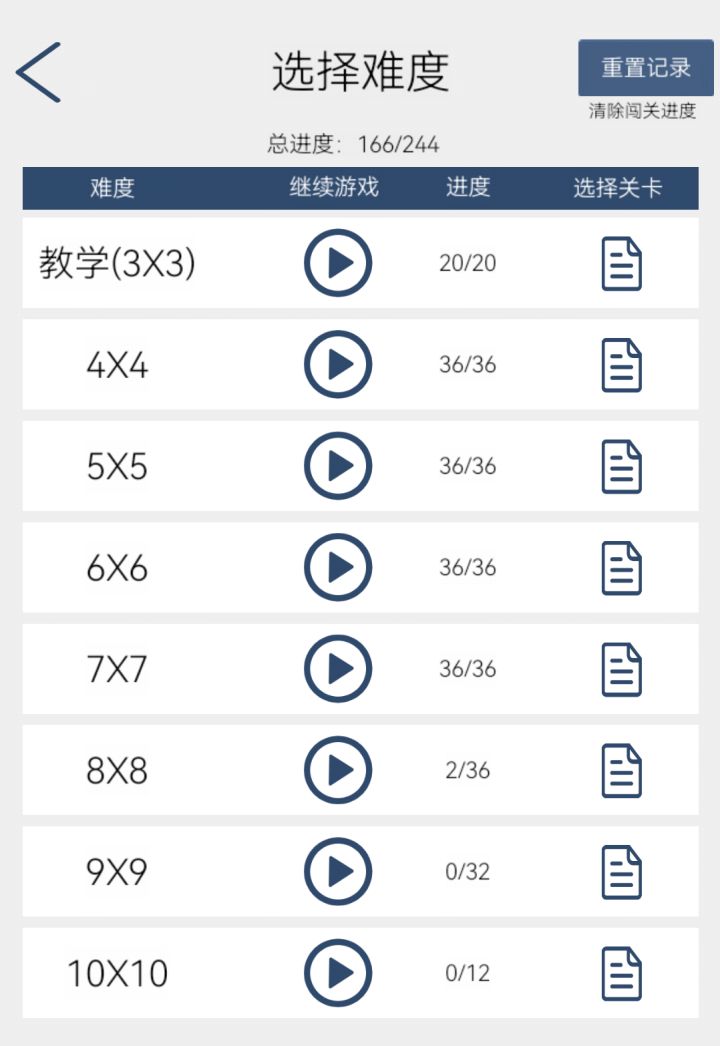Open the 9X9 level list

pos(621,872)
